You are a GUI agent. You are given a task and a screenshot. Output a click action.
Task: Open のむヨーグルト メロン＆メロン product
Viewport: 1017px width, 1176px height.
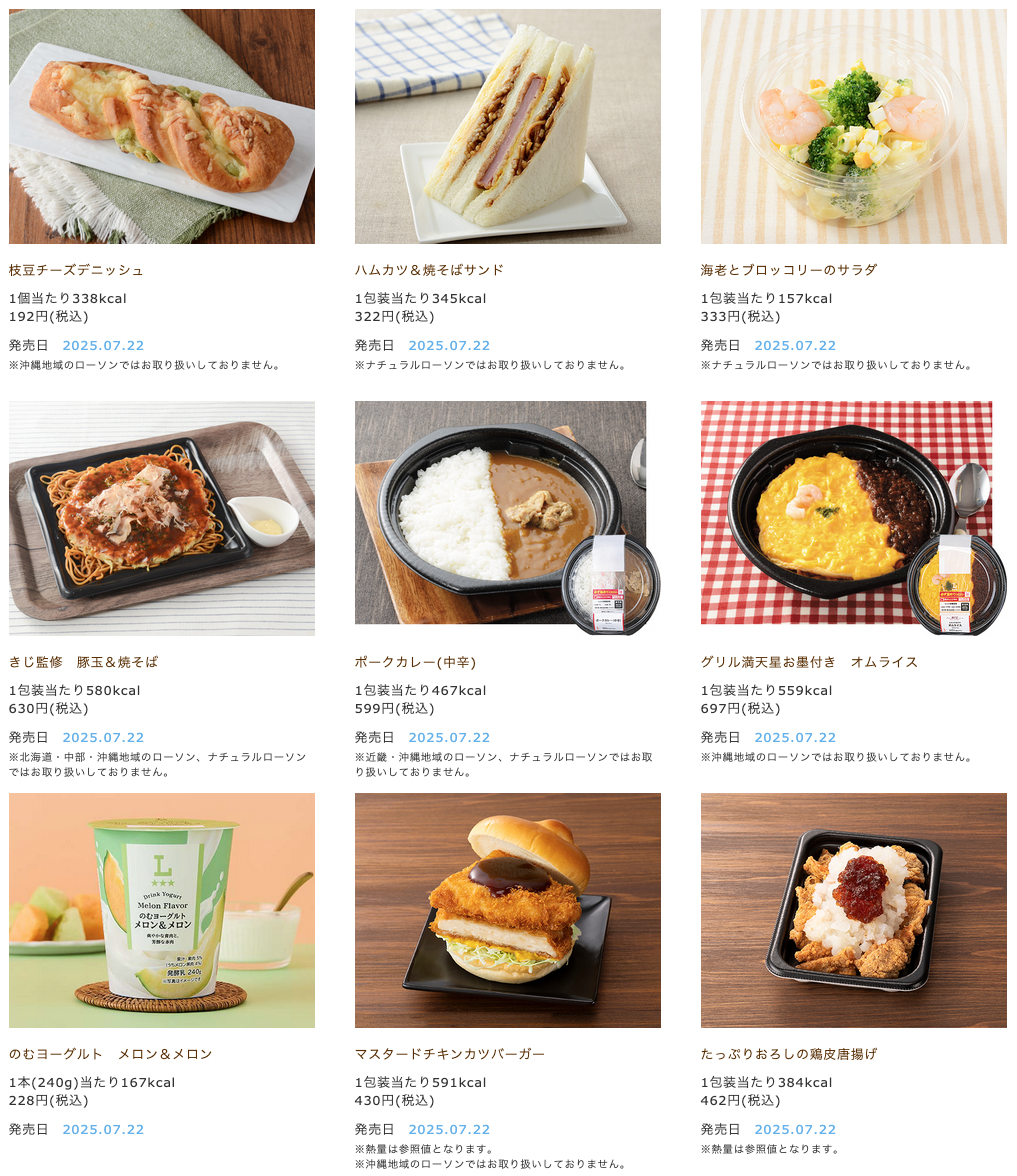[x=161, y=910]
